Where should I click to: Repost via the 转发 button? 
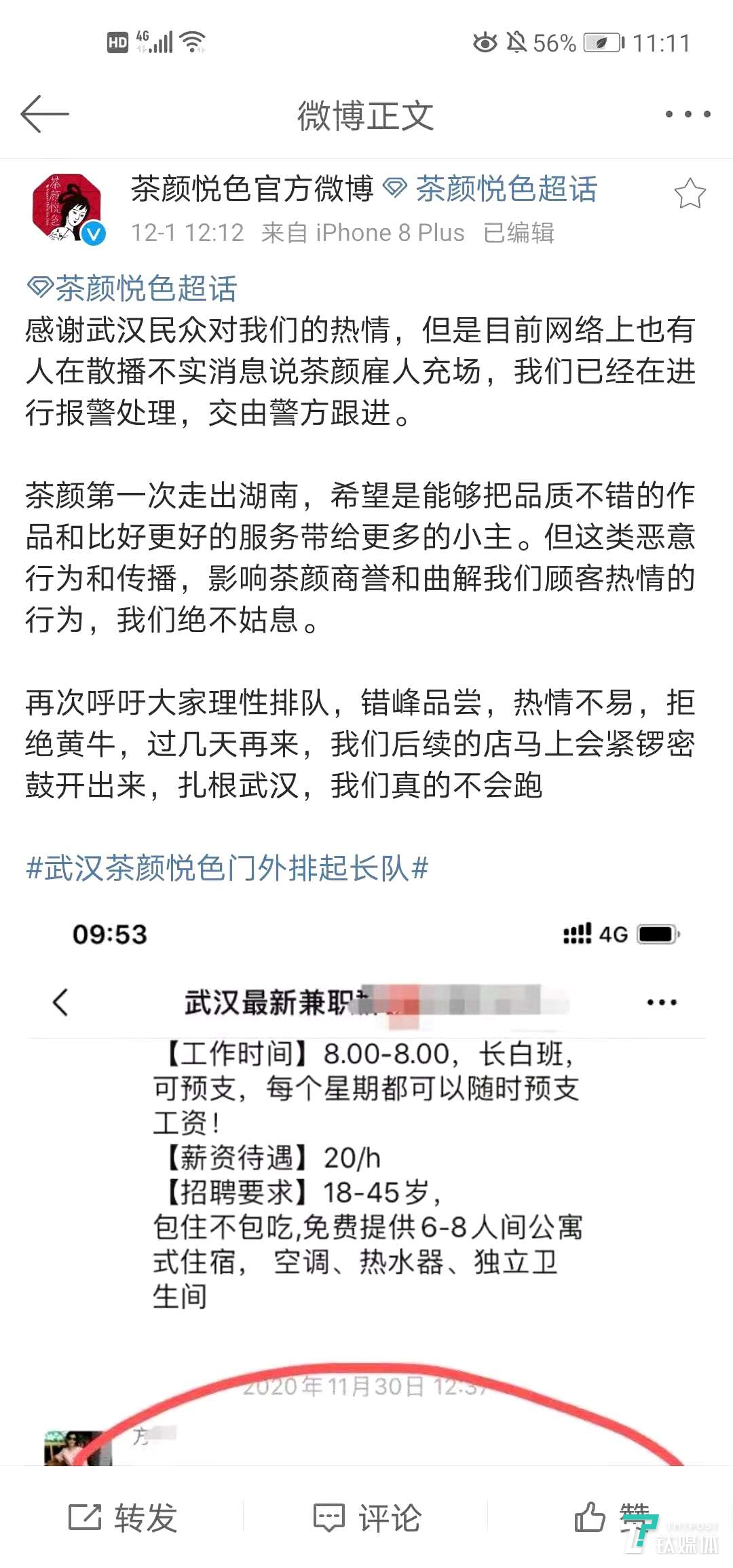tap(123, 1518)
